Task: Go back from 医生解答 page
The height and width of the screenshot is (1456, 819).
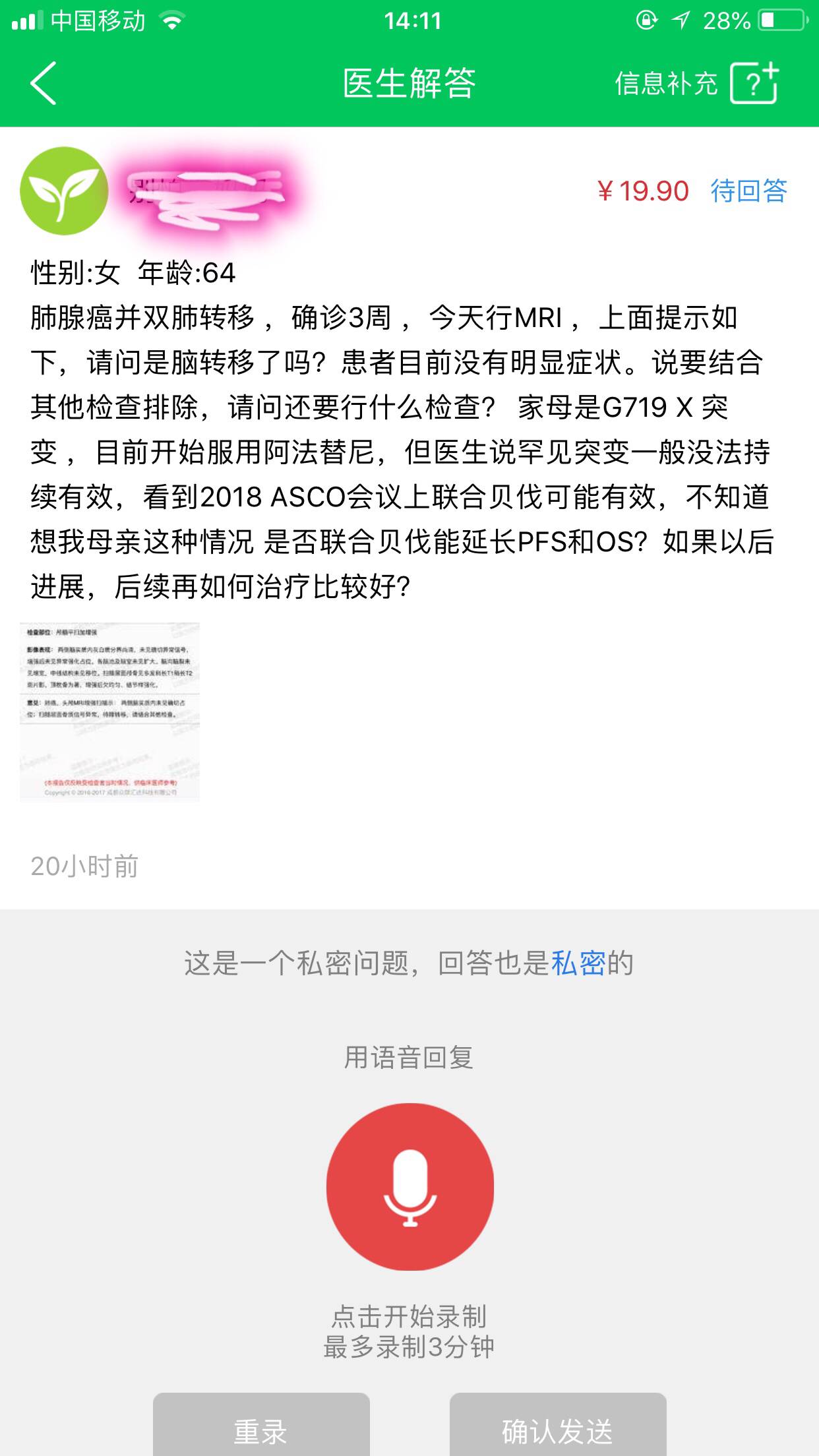Action: click(x=44, y=84)
